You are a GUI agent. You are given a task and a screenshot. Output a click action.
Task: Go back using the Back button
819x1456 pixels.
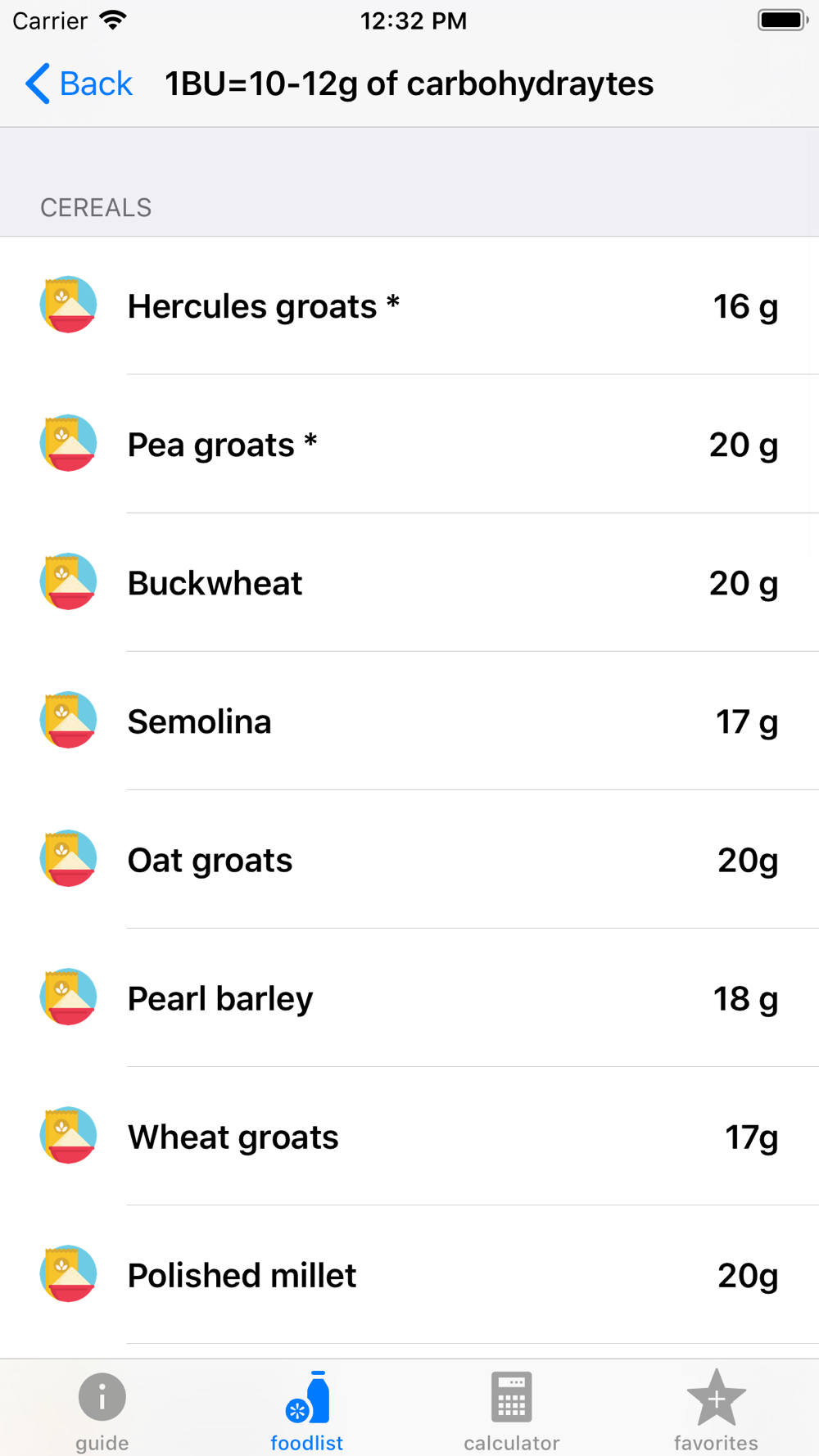pos(79,84)
